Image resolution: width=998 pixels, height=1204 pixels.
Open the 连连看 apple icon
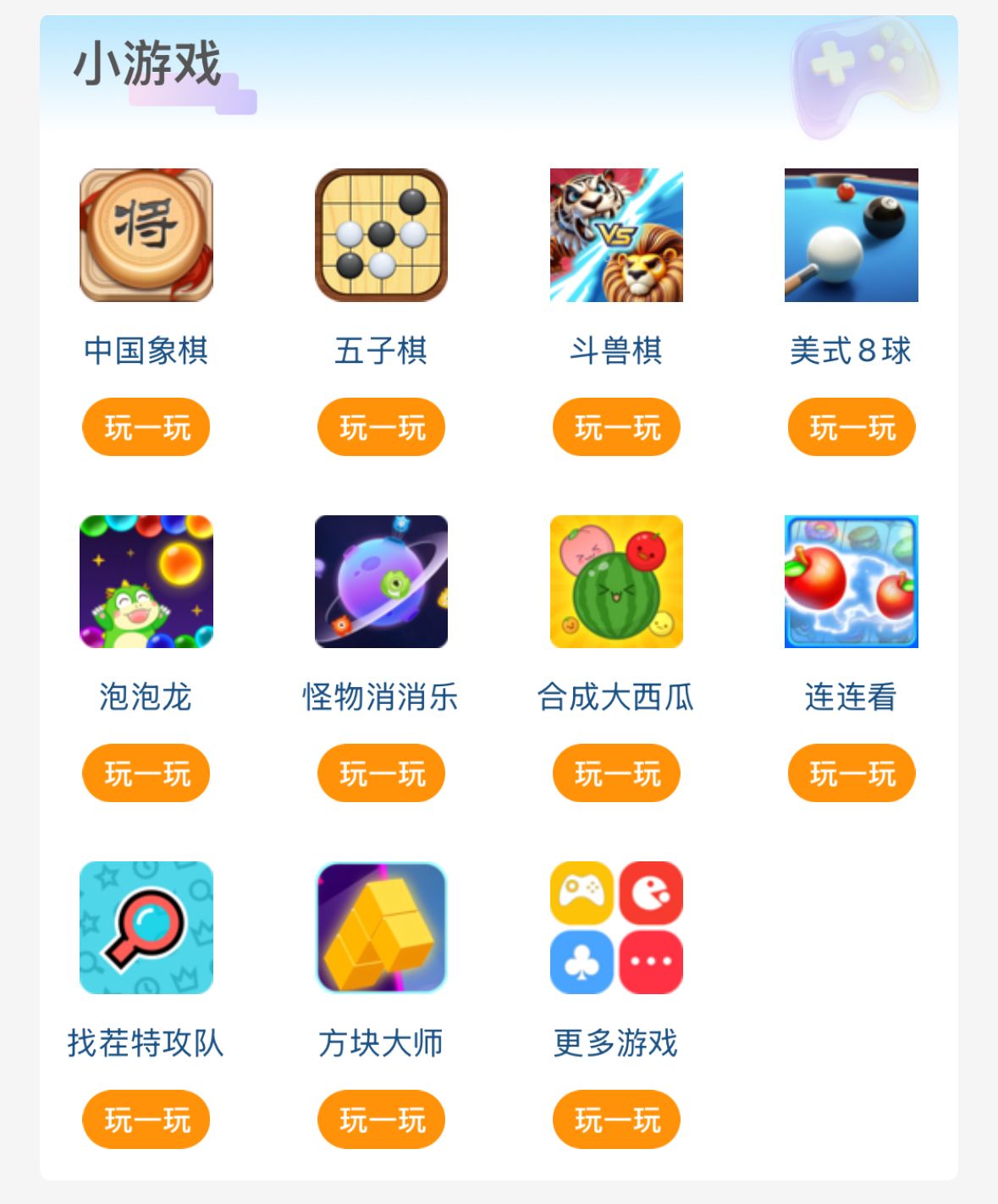(x=852, y=581)
